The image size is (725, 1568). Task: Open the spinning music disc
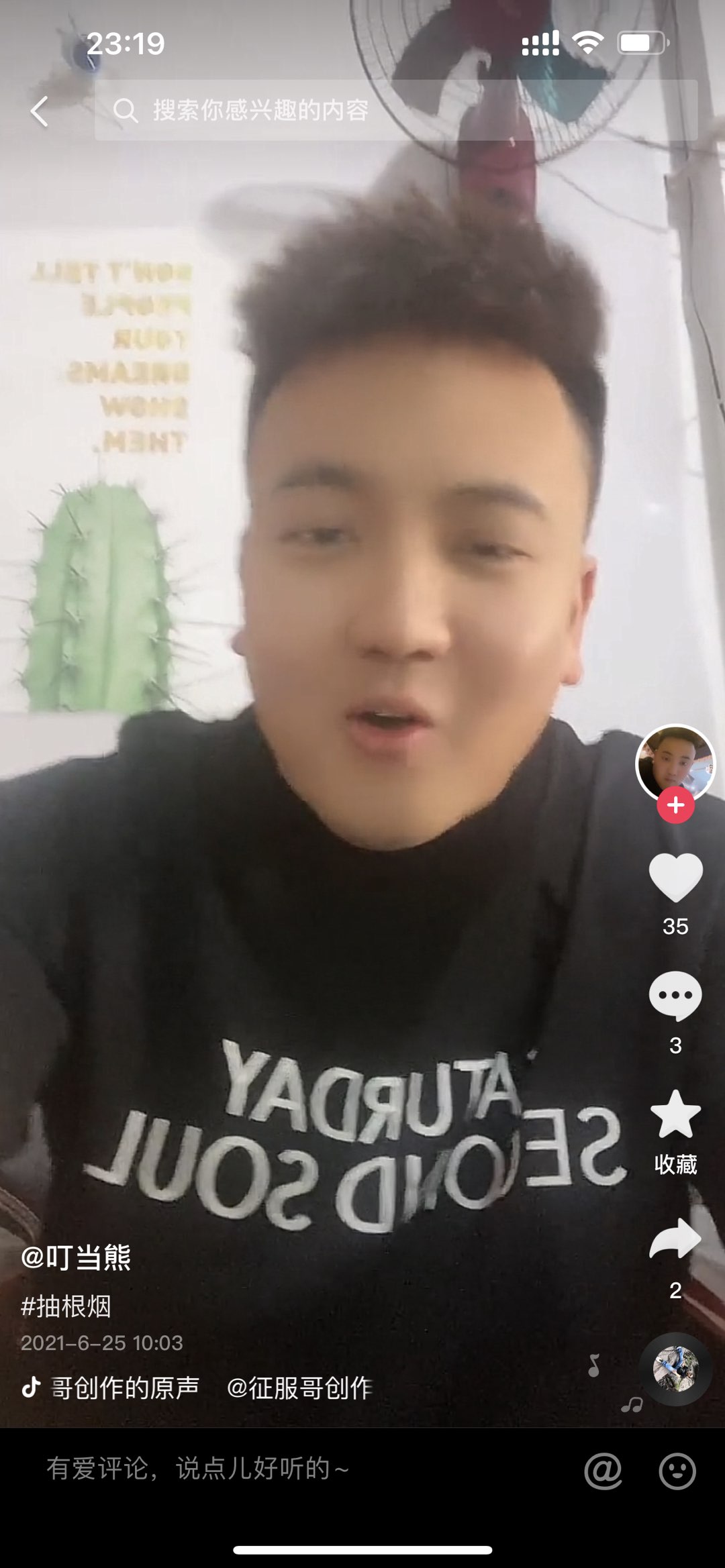pos(675,1369)
